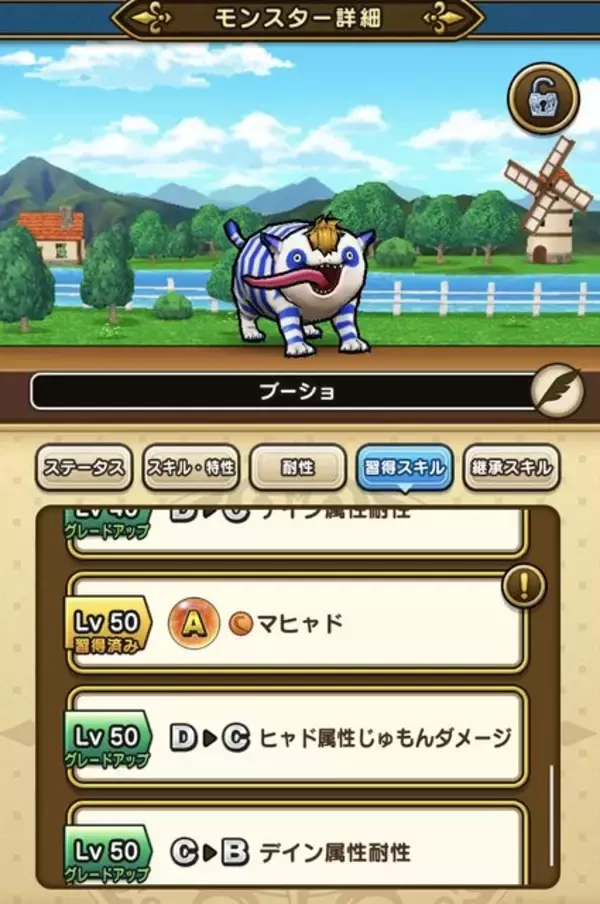Select the 耐性 tab
The width and height of the screenshot is (600, 904).
point(298,467)
